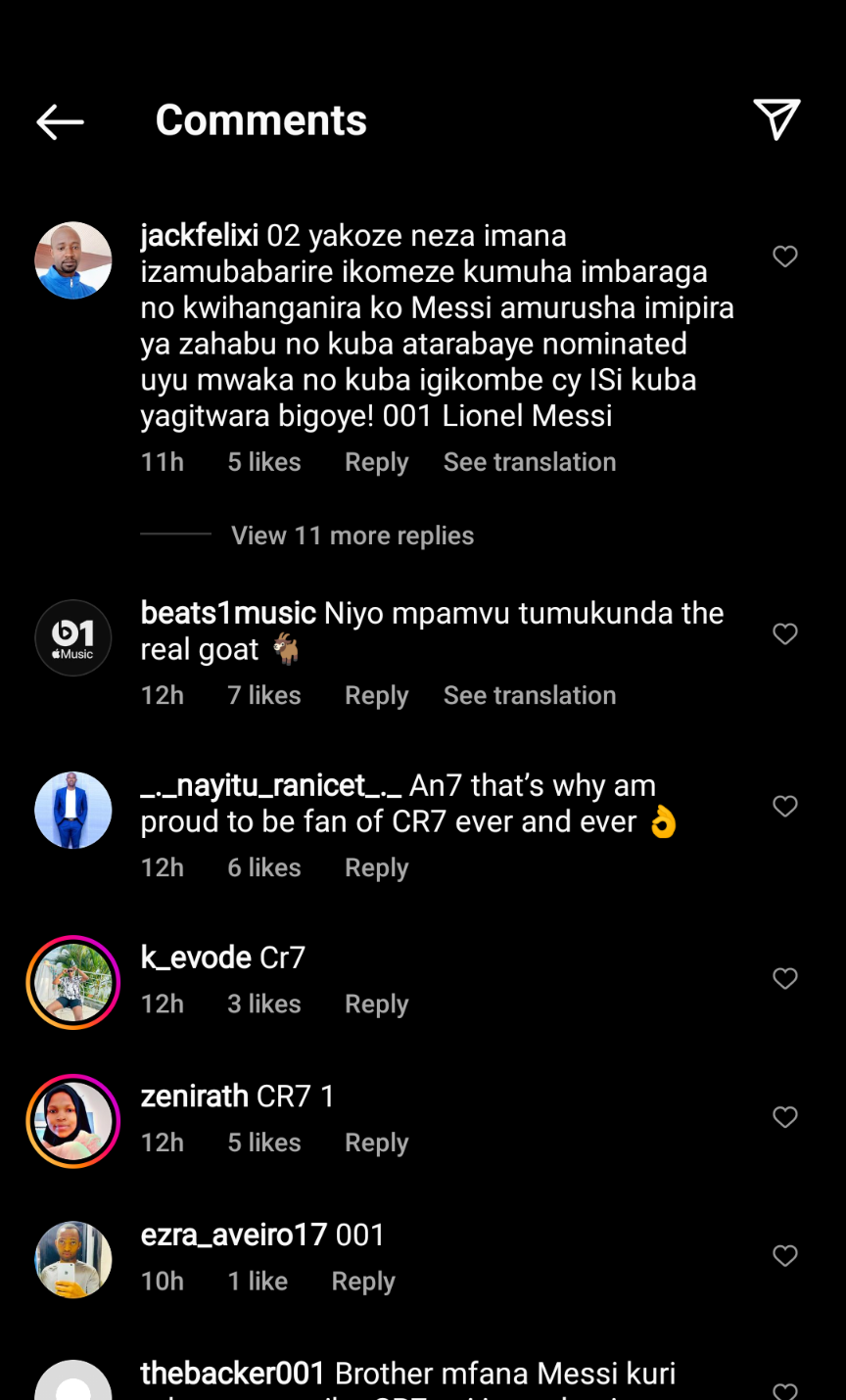This screenshot has width=846, height=1400.
Task: Like jackfelixi's comment
Action: (785, 257)
